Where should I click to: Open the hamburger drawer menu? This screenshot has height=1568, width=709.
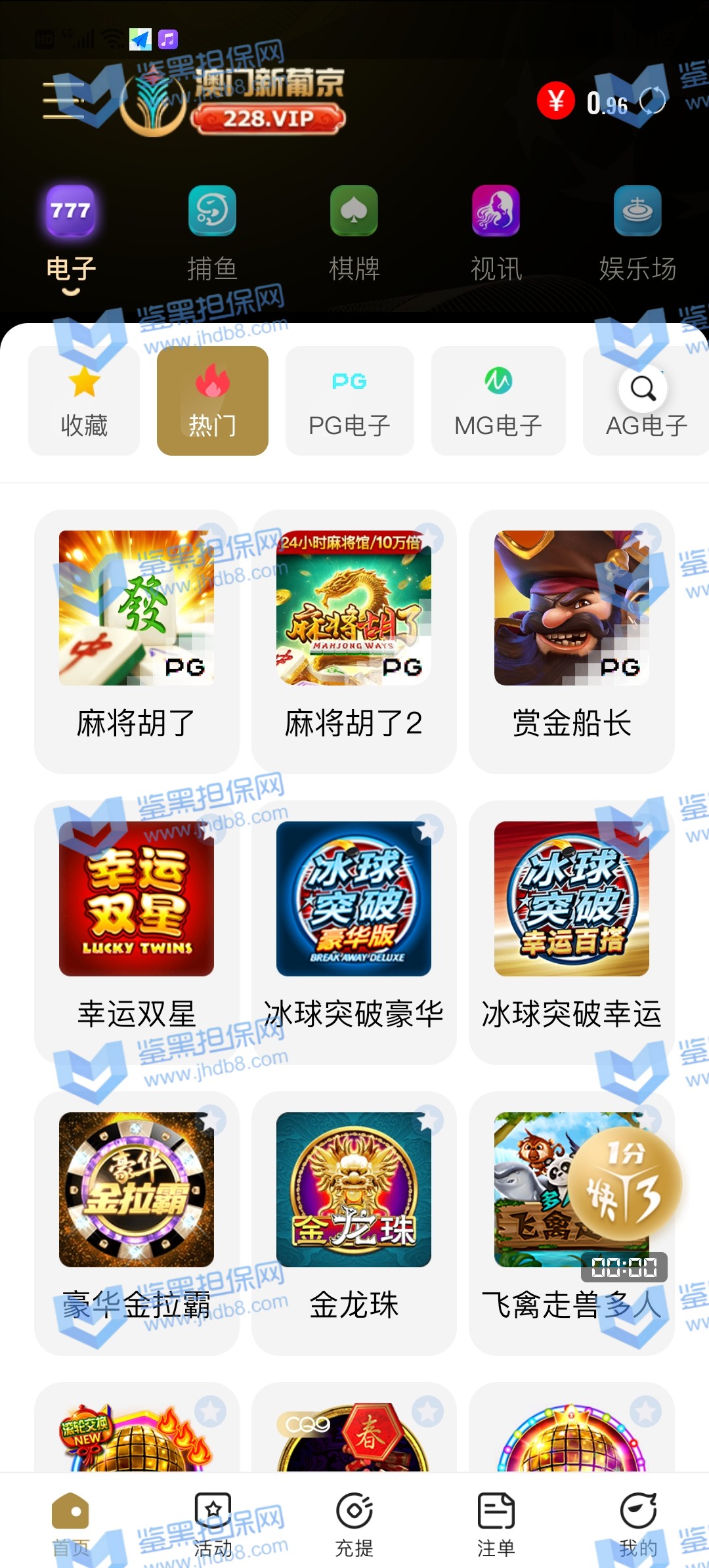point(63,100)
